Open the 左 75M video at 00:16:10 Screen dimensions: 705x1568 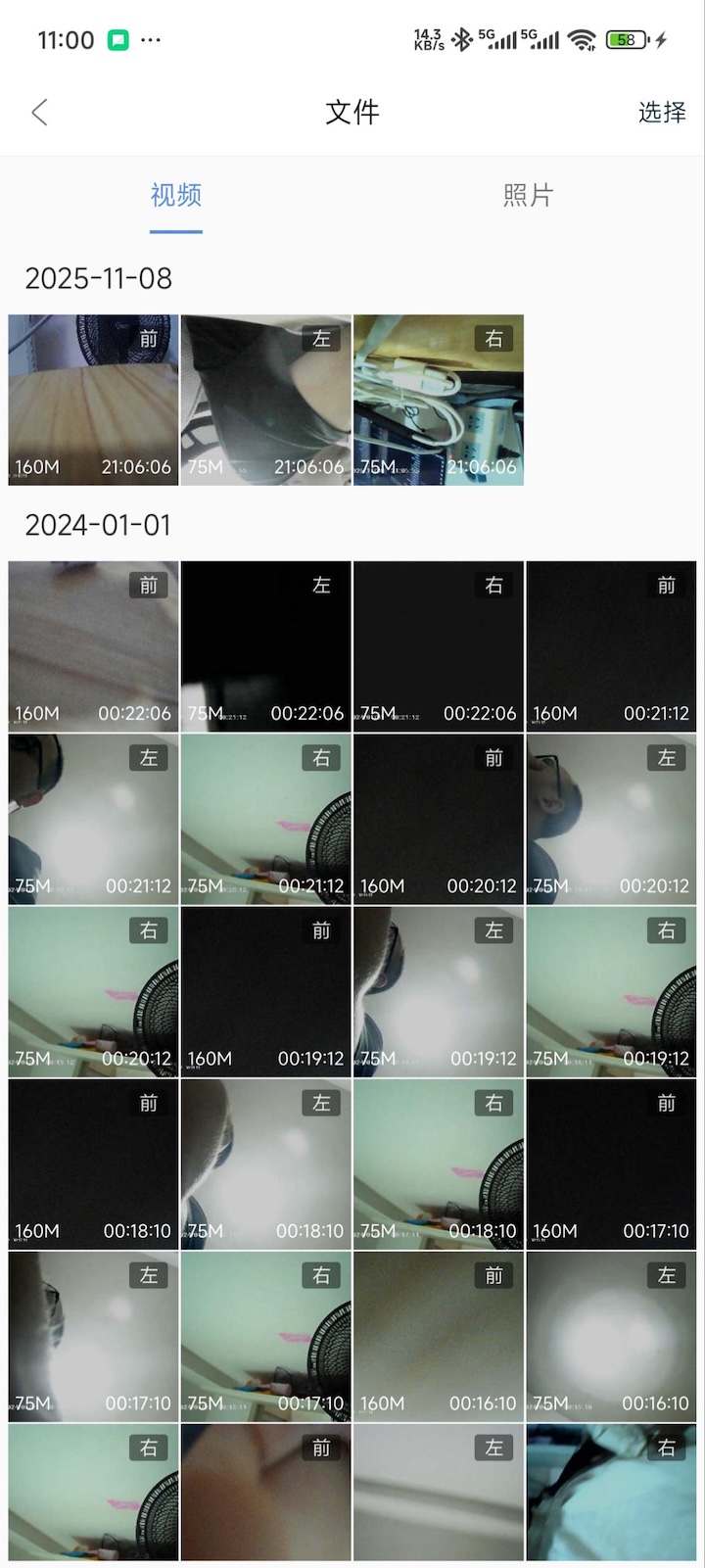click(611, 1336)
